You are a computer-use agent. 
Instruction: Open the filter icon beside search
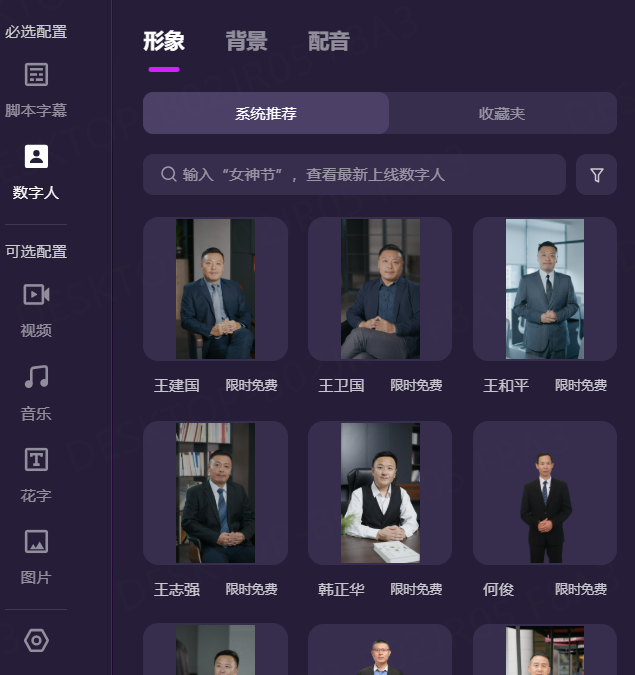point(596,175)
